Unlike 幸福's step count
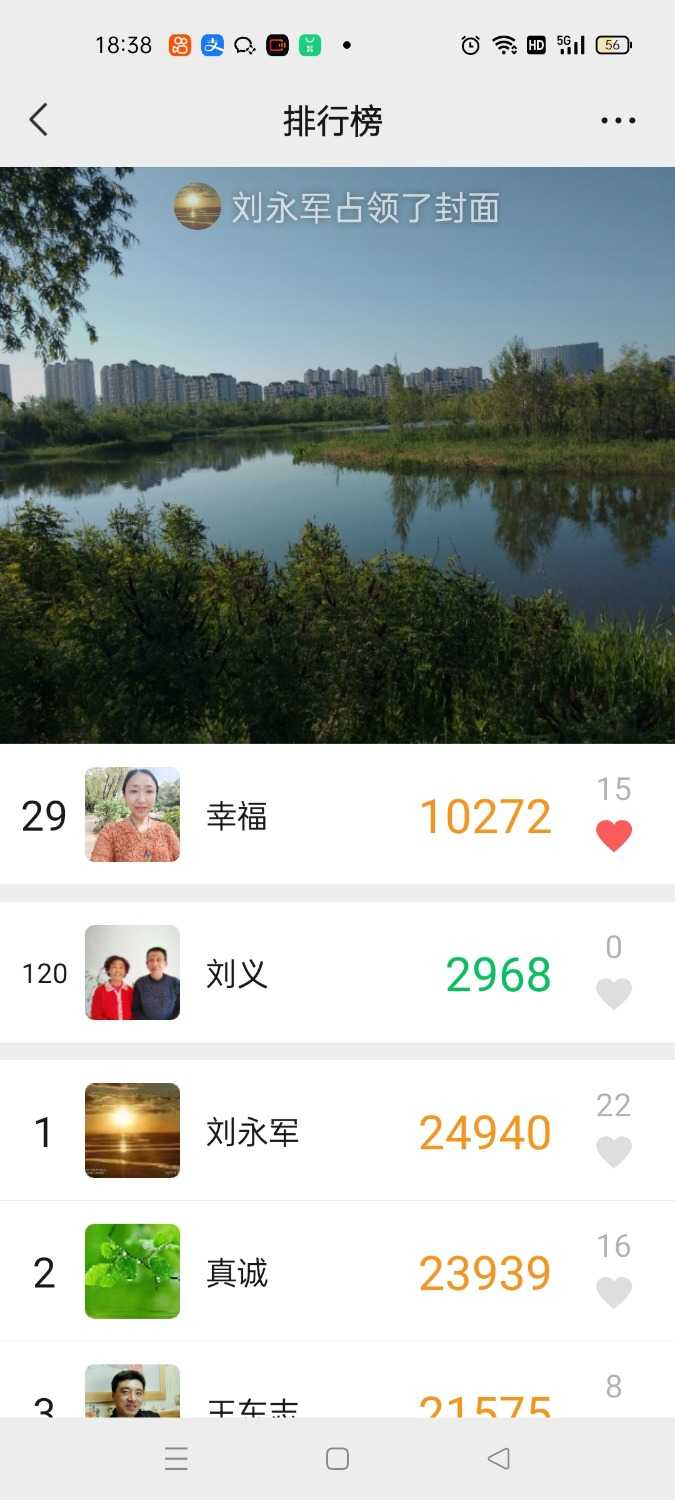The width and height of the screenshot is (675, 1500). (614, 835)
